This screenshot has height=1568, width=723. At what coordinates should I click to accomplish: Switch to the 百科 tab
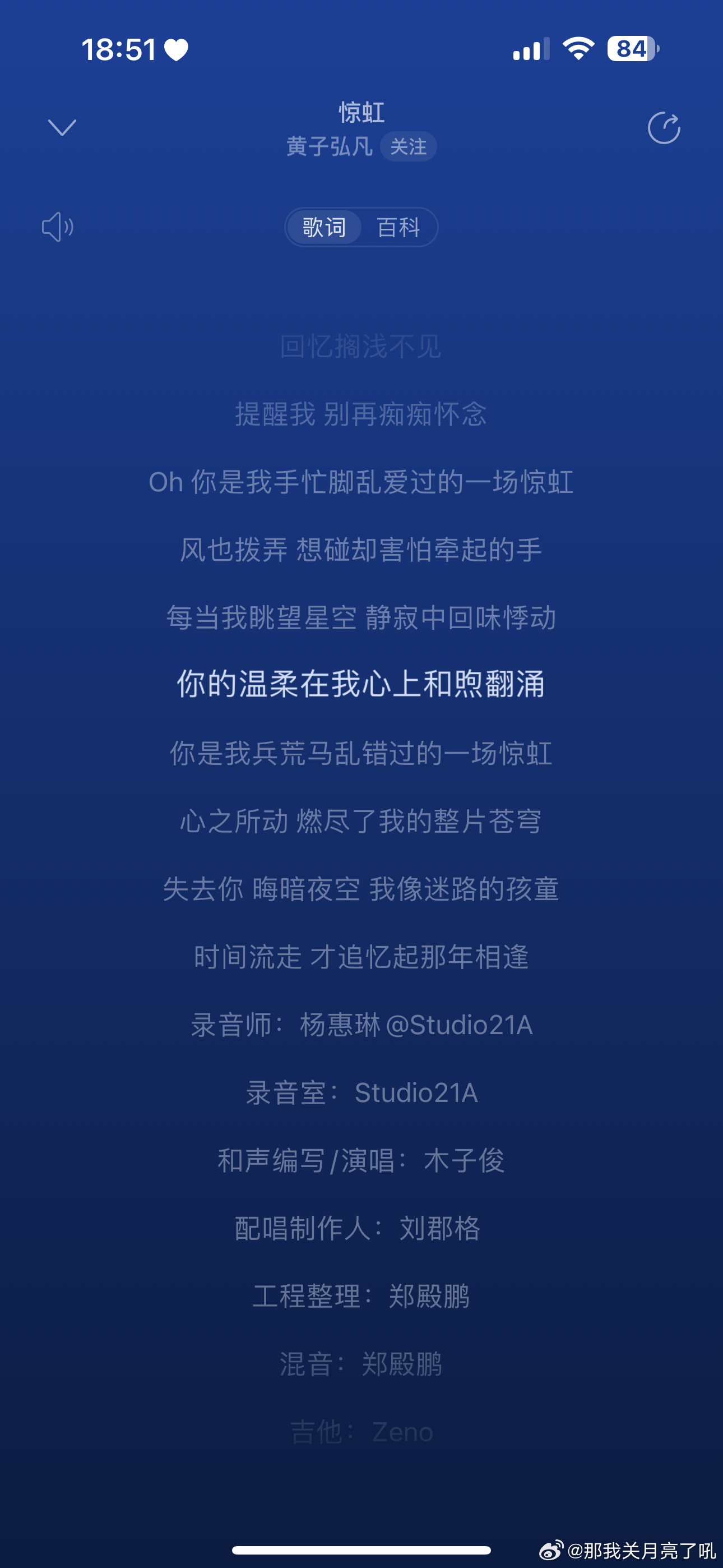pyautogui.click(x=398, y=228)
